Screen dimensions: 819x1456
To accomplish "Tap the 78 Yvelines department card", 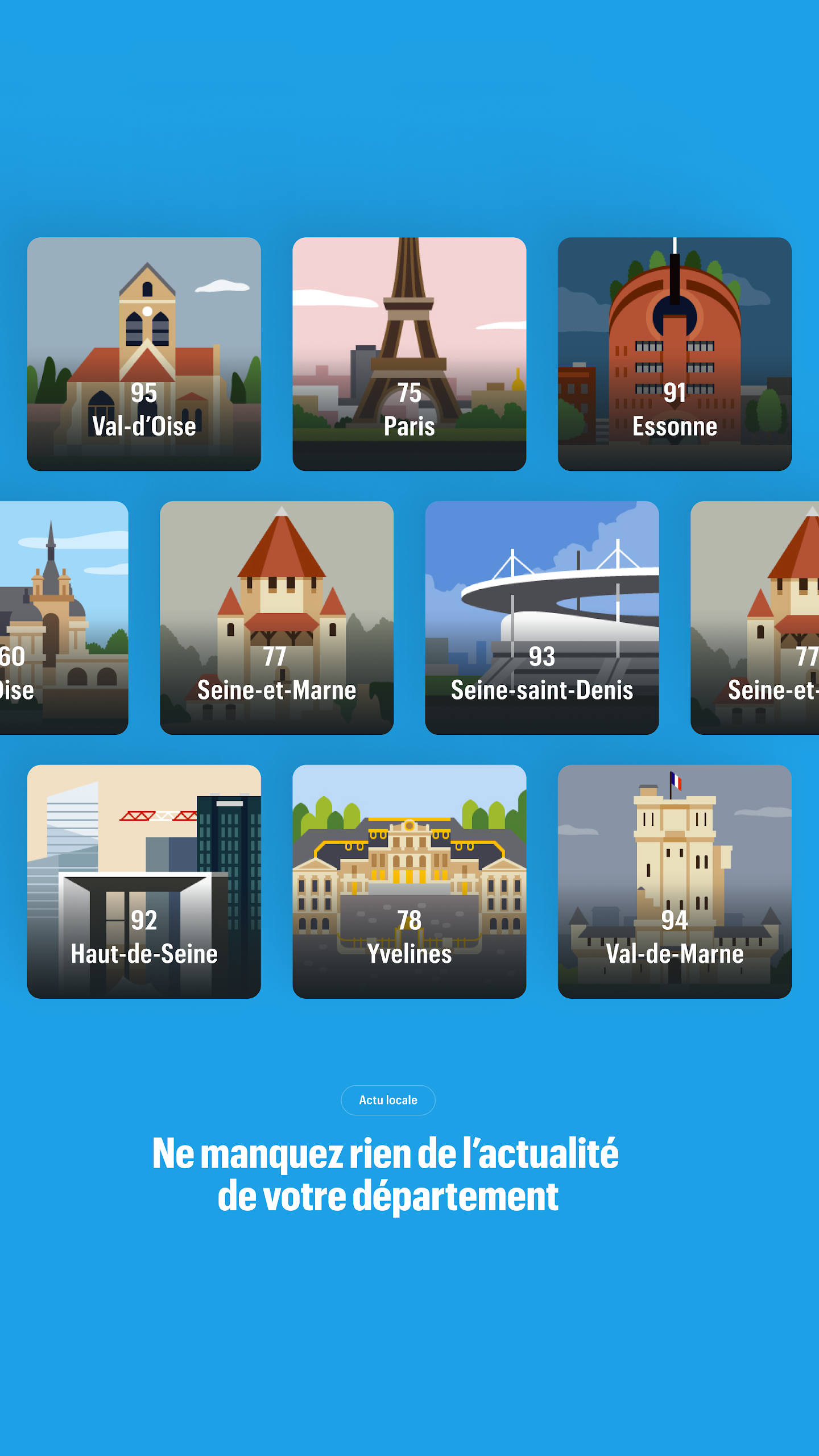I will pyautogui.click(x=409, y=882).
